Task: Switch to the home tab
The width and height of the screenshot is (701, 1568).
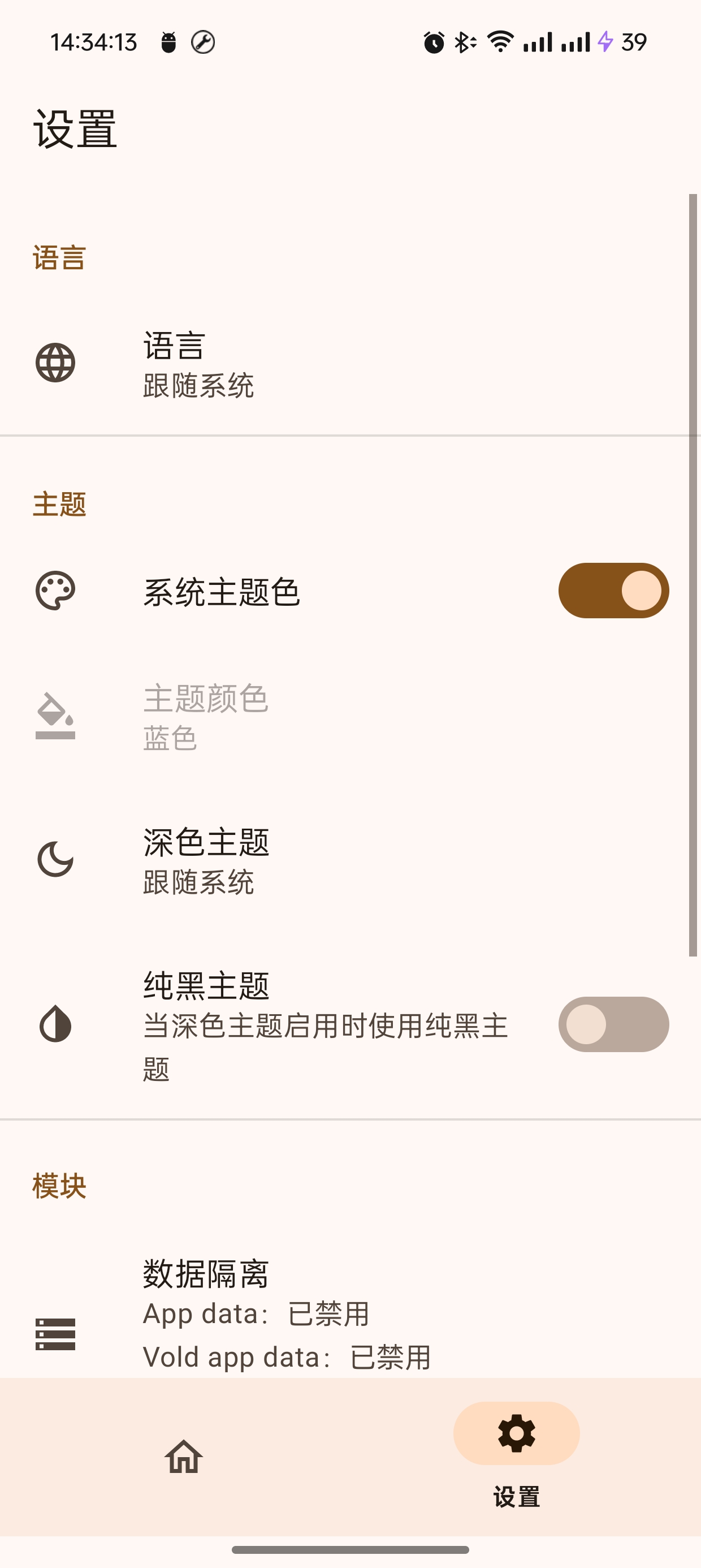Action: [184, 1457]
